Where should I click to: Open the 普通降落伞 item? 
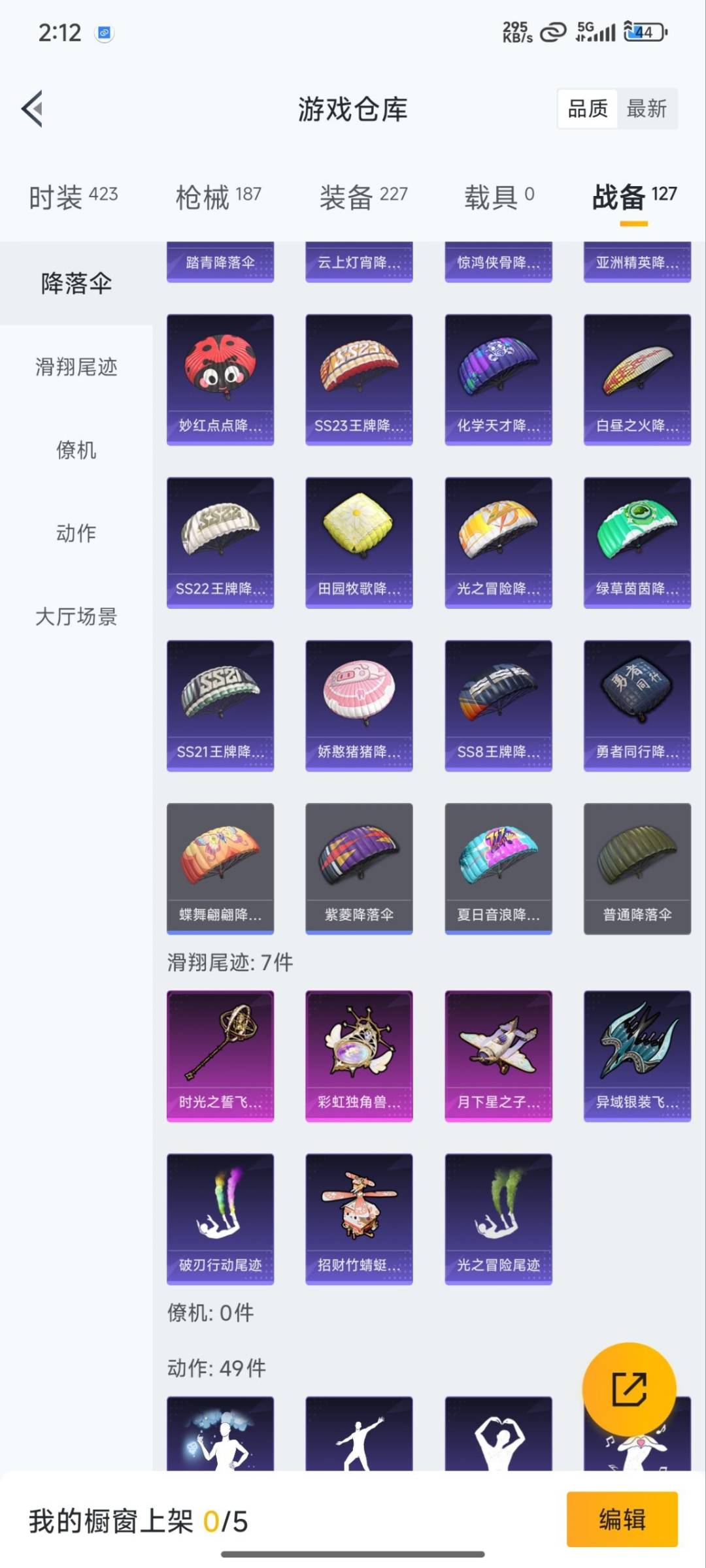pos(637,868)
